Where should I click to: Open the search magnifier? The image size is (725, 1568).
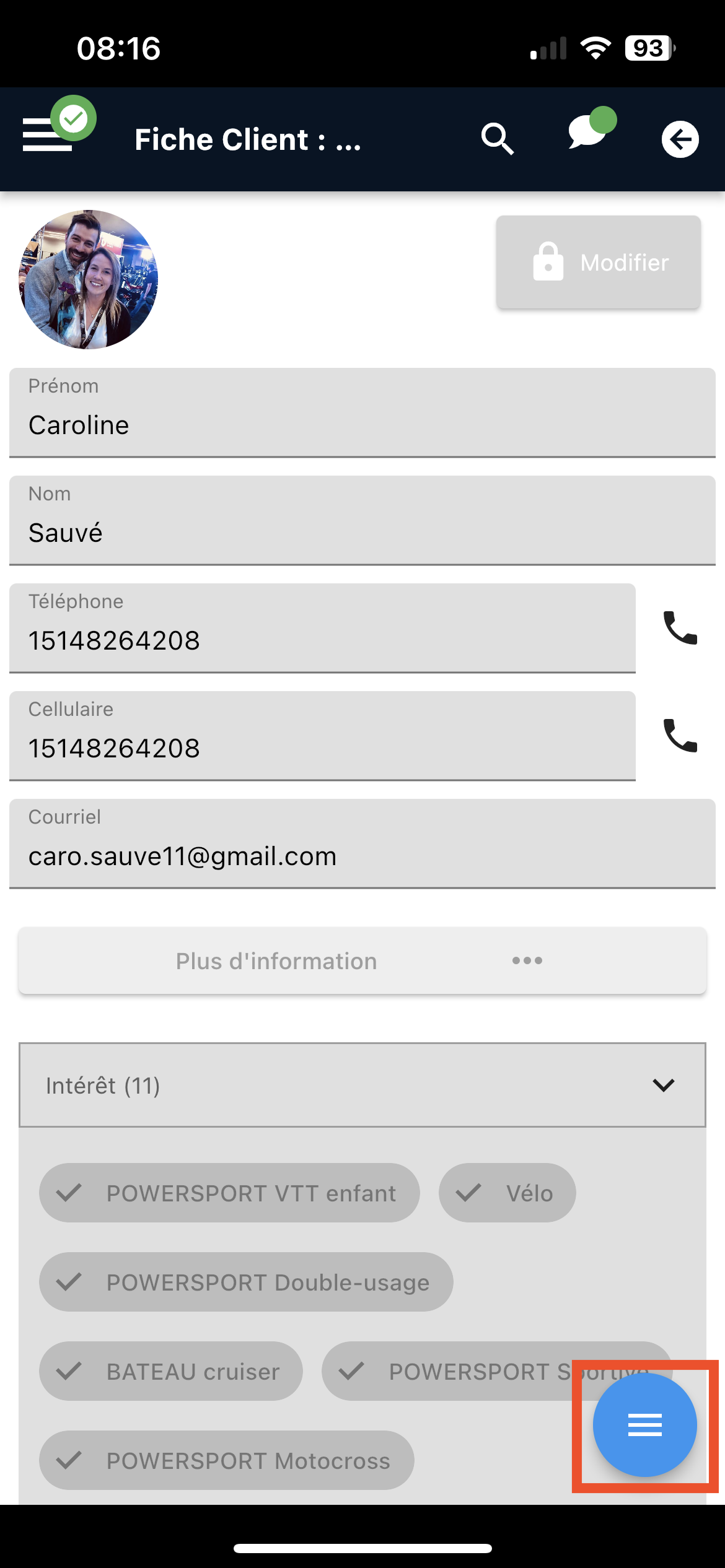[x=498, y=139]
